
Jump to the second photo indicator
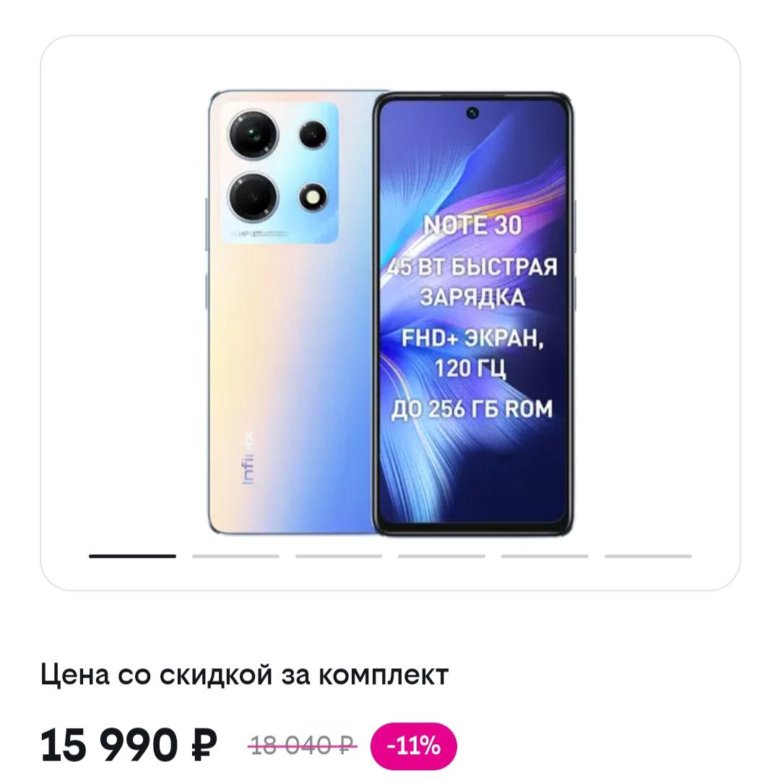point(235,555)
